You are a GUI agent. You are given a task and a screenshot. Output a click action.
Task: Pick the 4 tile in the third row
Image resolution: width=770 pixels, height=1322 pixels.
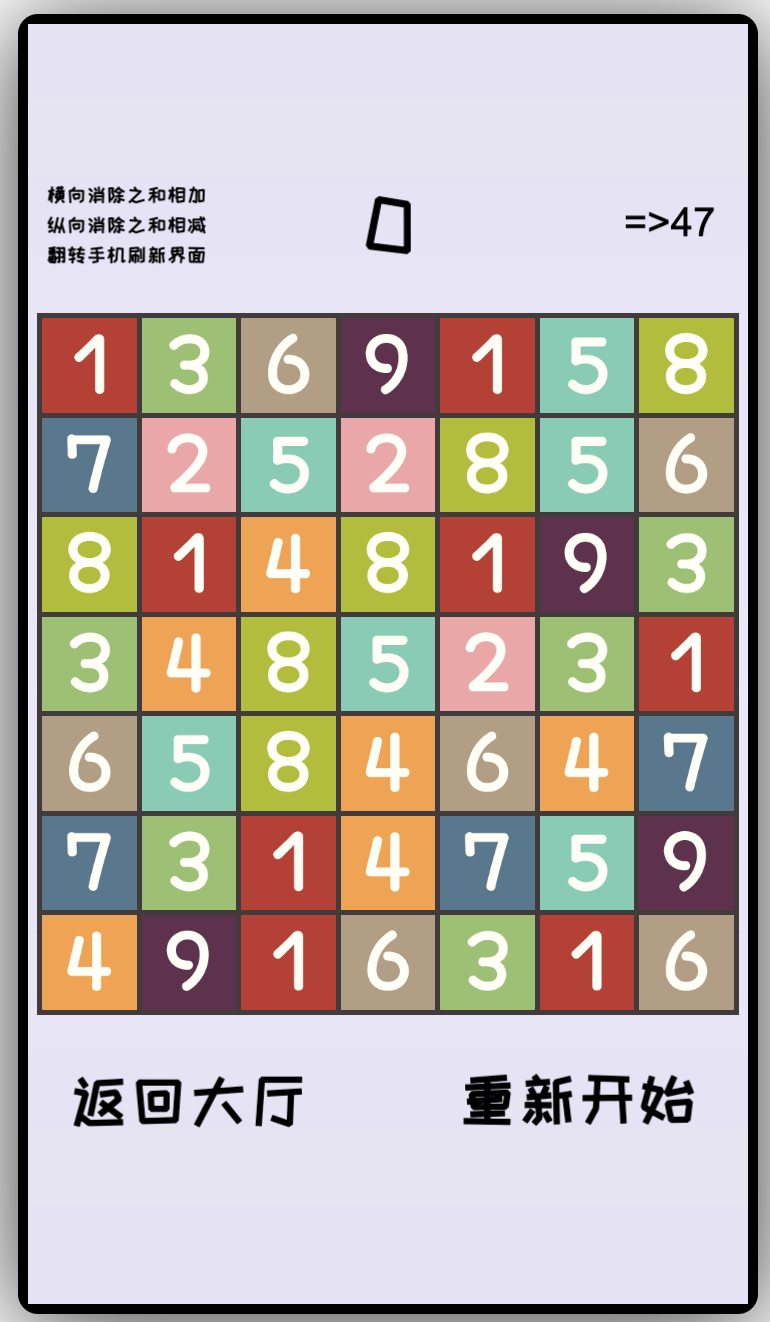tap(288, 564)
